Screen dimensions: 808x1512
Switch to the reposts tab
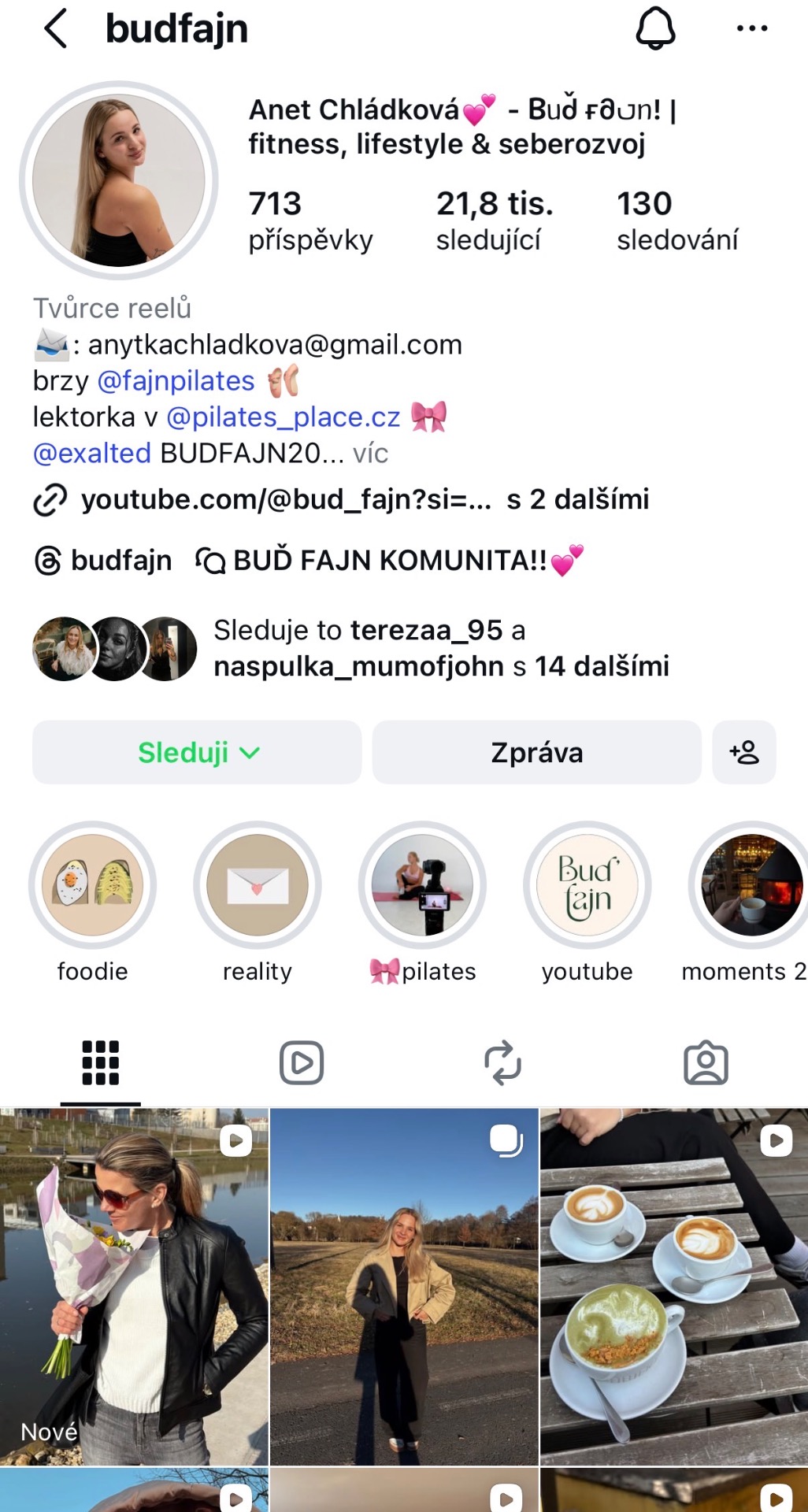click(503, 1062)
